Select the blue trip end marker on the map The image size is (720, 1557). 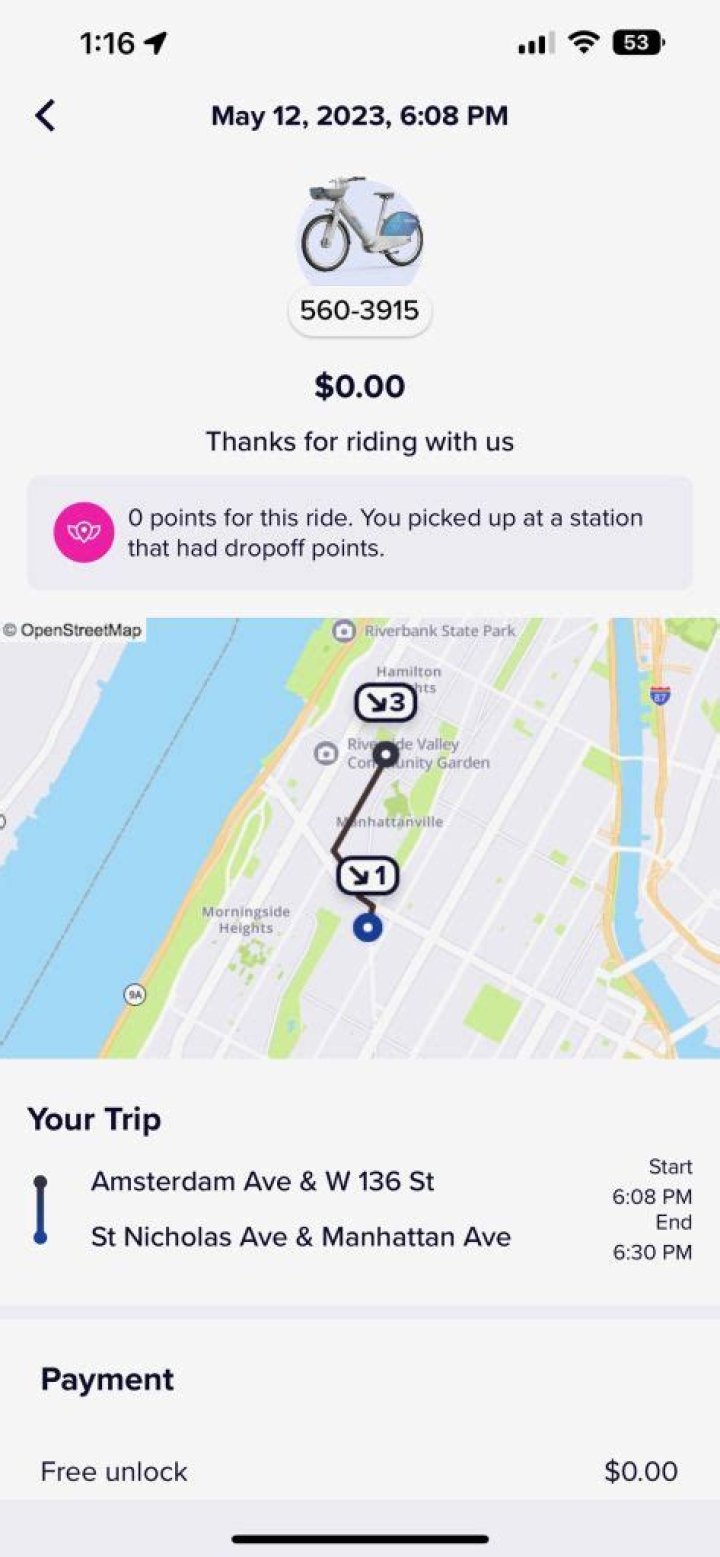coord(369,928)
